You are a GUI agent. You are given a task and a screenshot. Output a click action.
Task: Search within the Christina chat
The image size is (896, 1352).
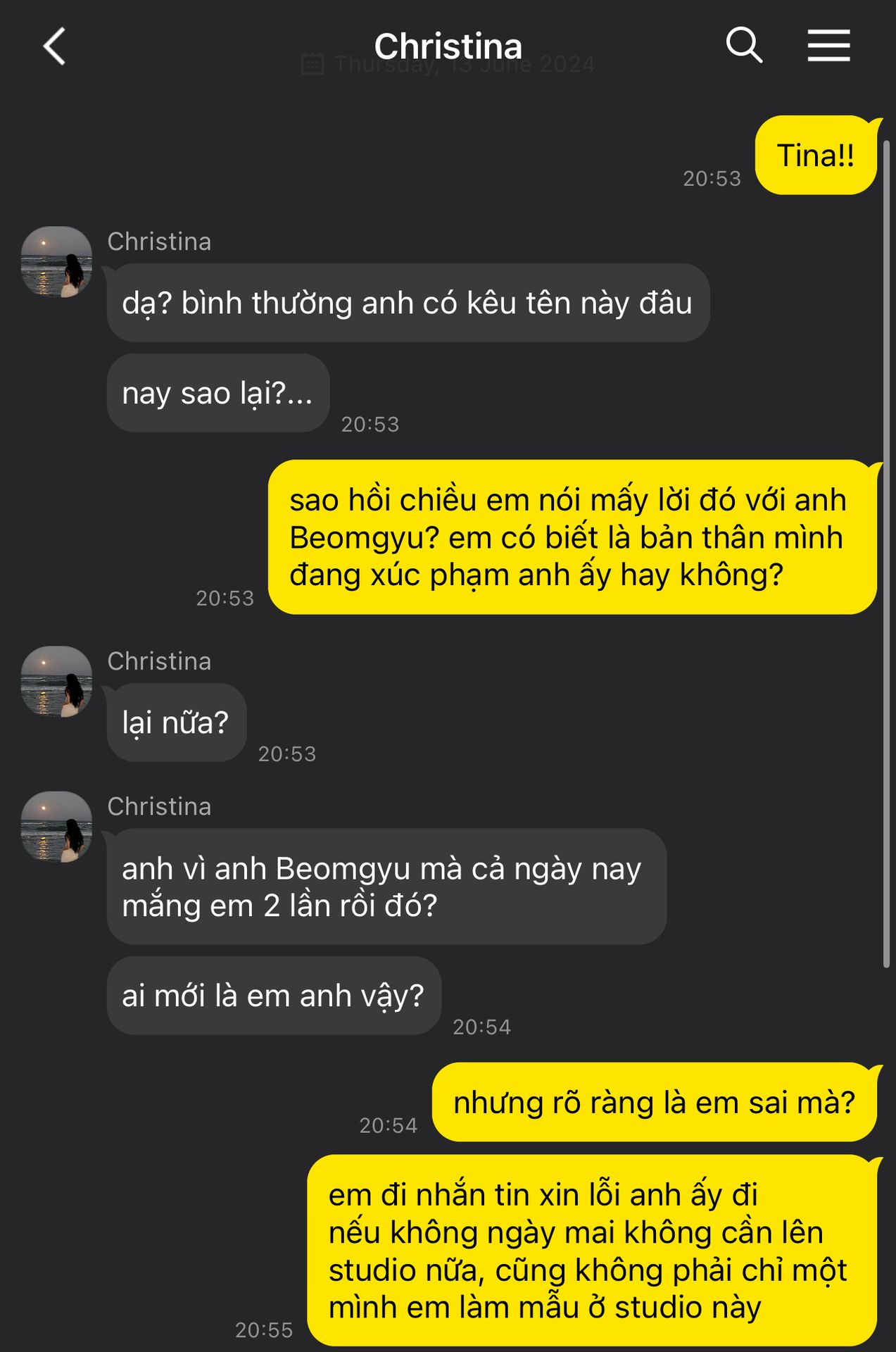pyautogui.click(x=744, y=46)
